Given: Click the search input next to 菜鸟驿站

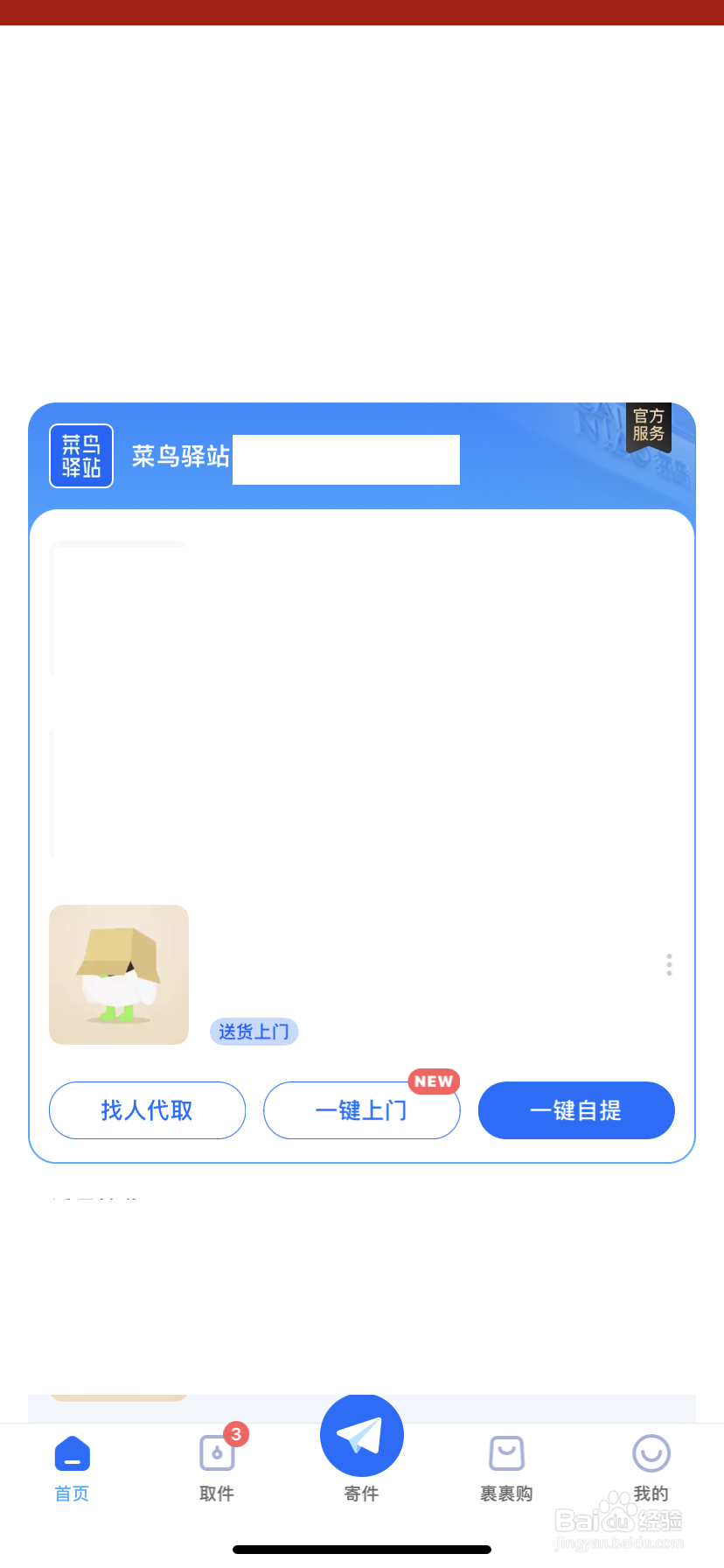Looking at the screenshot, I should click(x=345, y=459).
